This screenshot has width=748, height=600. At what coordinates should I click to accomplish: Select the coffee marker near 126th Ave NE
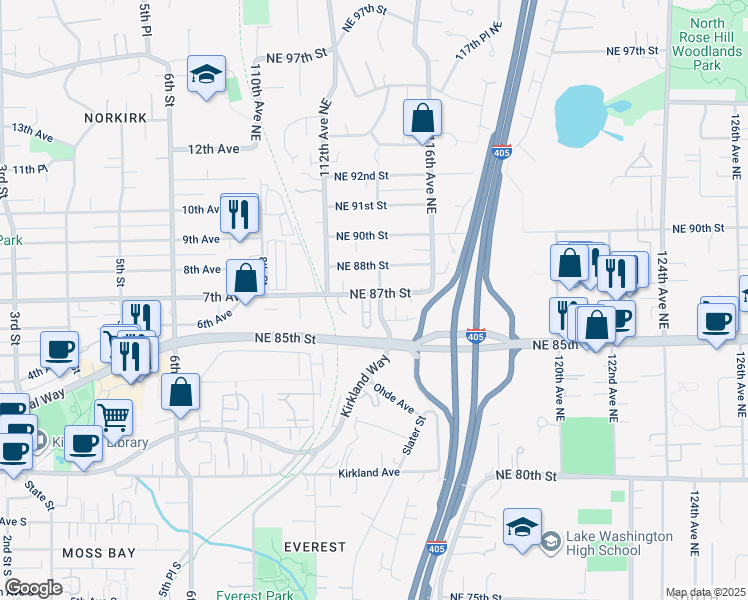point(717,322)
